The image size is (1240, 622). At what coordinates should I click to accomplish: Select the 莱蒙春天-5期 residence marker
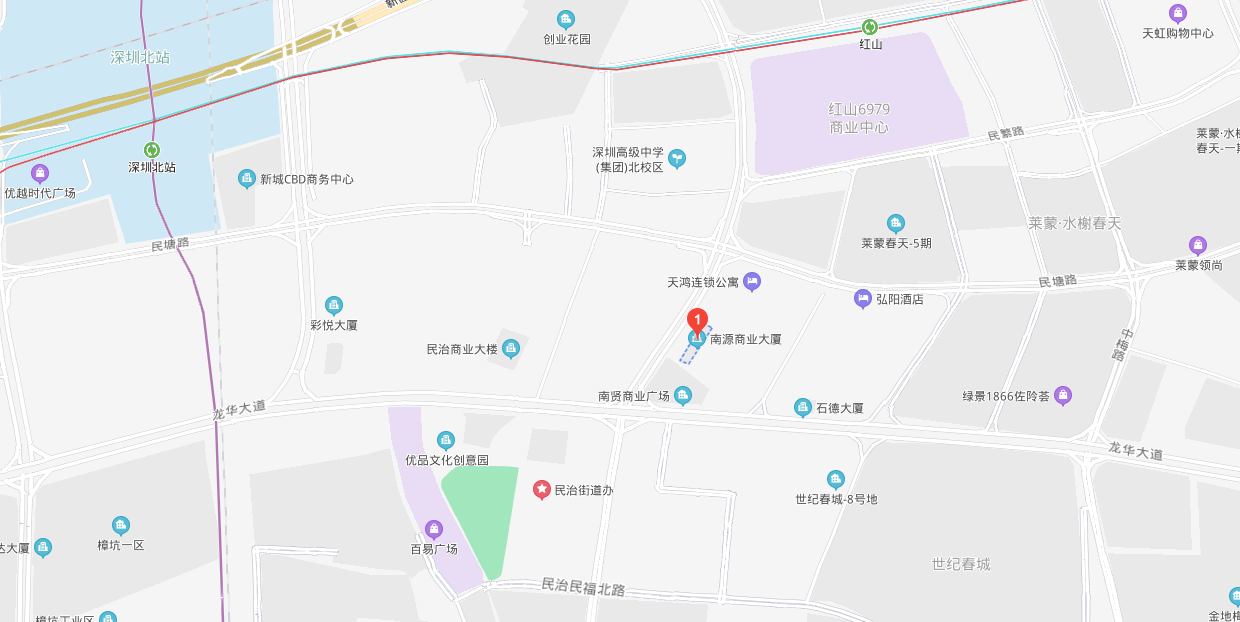896,223
